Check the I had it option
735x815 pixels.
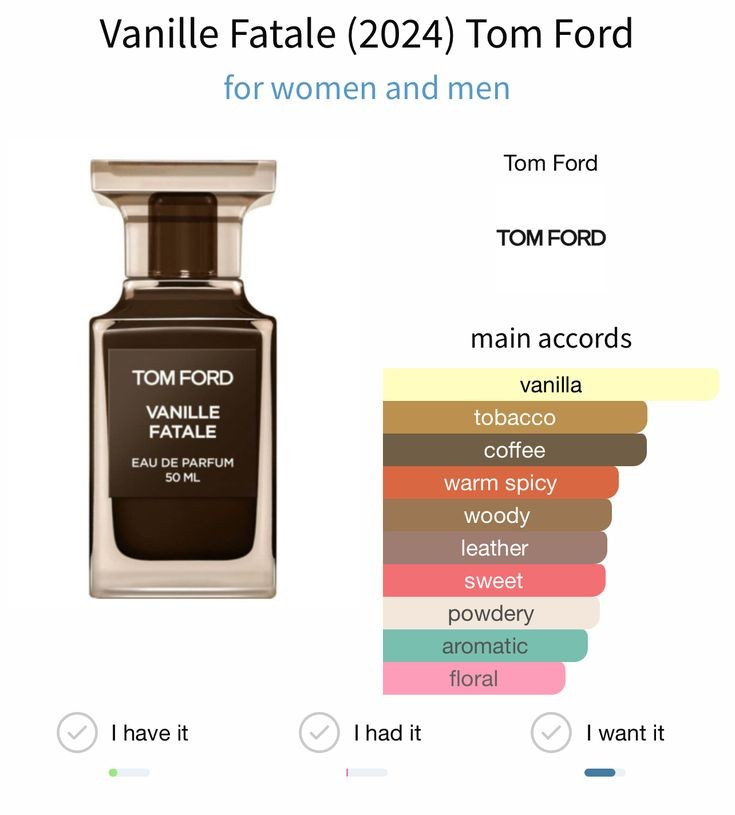coord(319,733)
